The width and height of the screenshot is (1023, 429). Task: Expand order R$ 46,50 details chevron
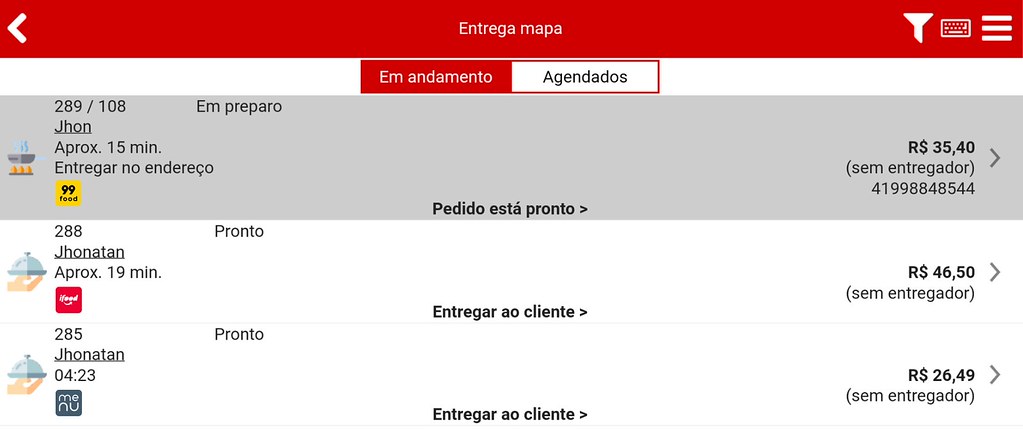[x=994, y=272]
